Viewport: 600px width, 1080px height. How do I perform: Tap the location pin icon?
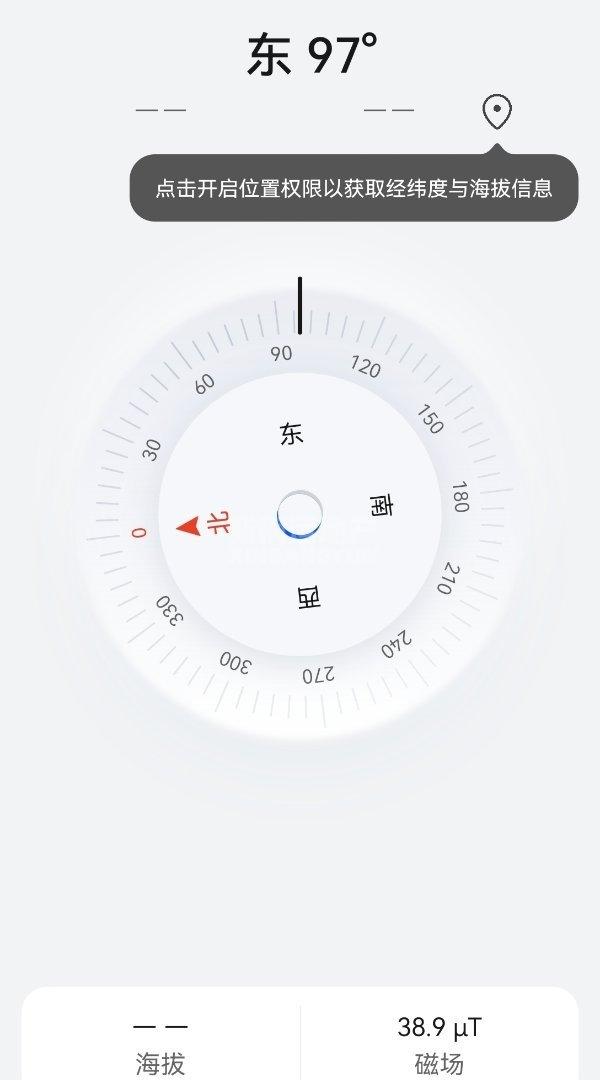[497, 112]
